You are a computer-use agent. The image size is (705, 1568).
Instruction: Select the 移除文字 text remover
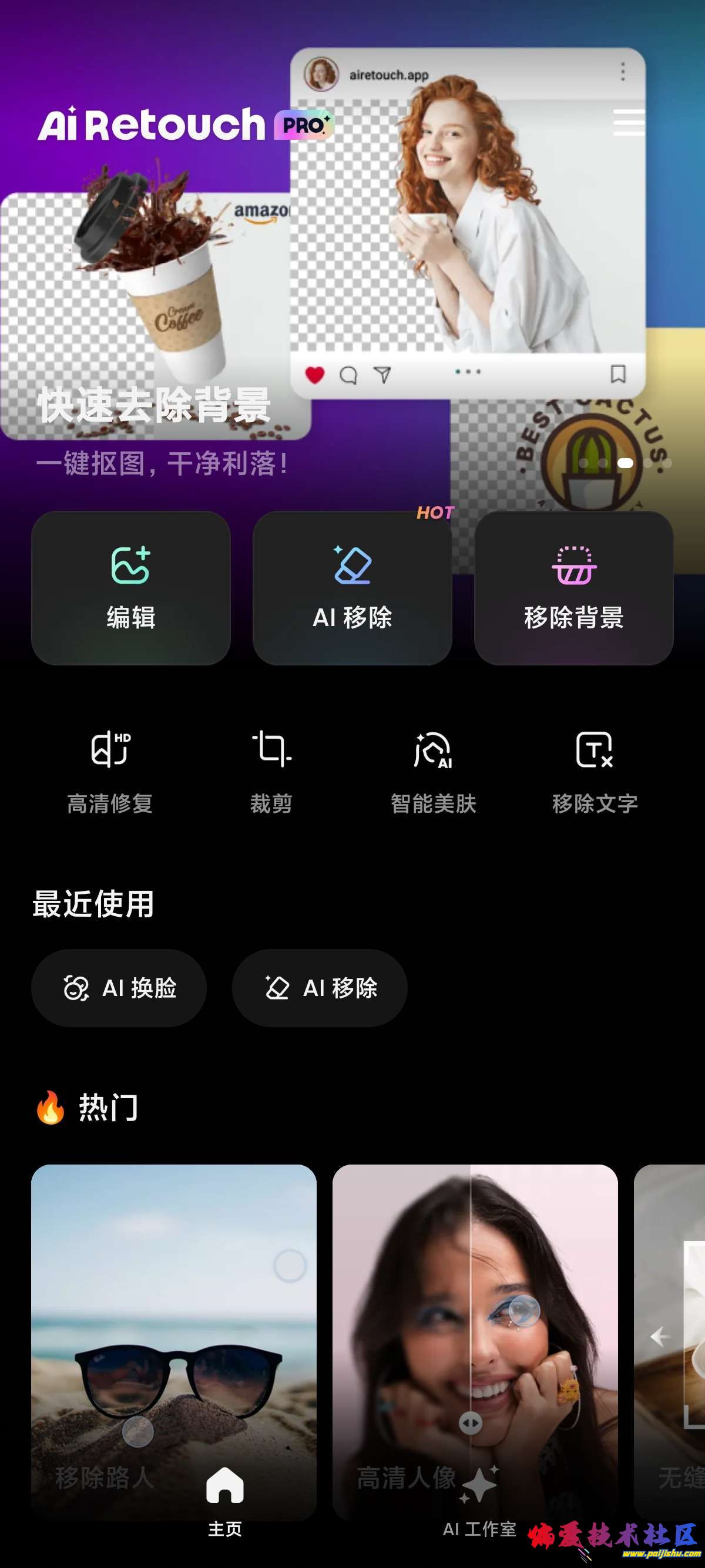[x=593, y=772]
